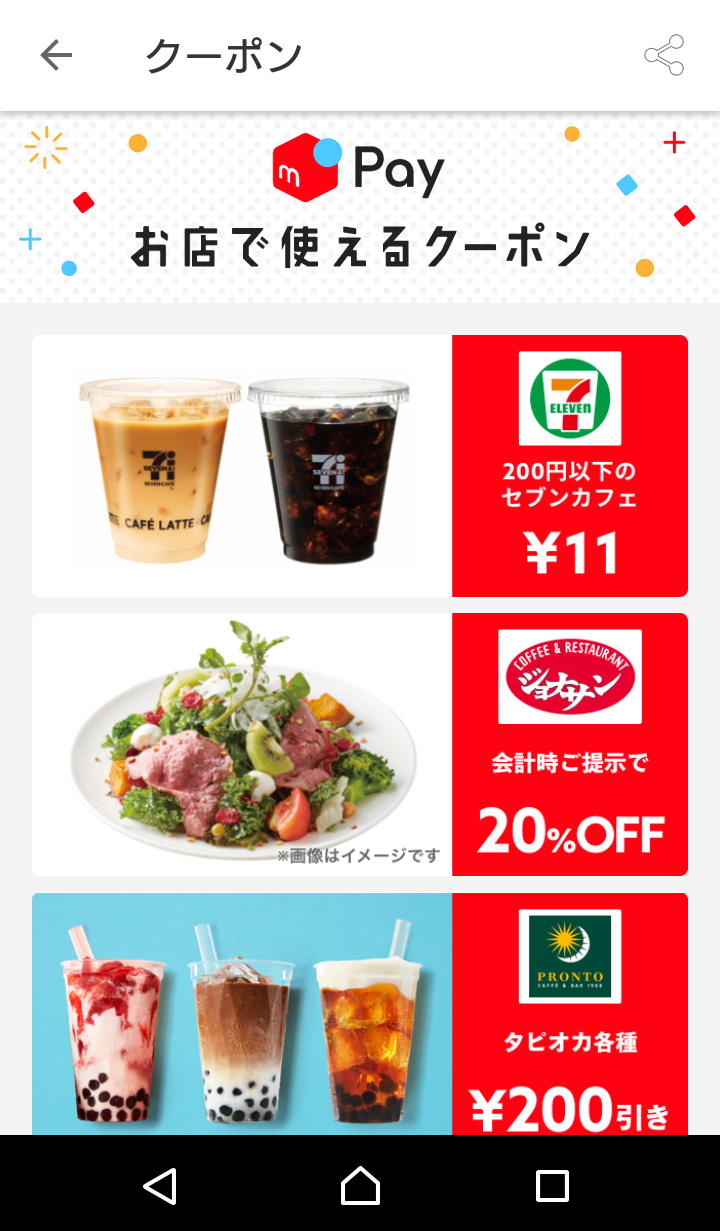Image resolution: width=720 pixels, height=1231 pixels.
Task: Open the 7-Eleven セブンカフェ ¥11 coupon
Action: click(360, 466)
